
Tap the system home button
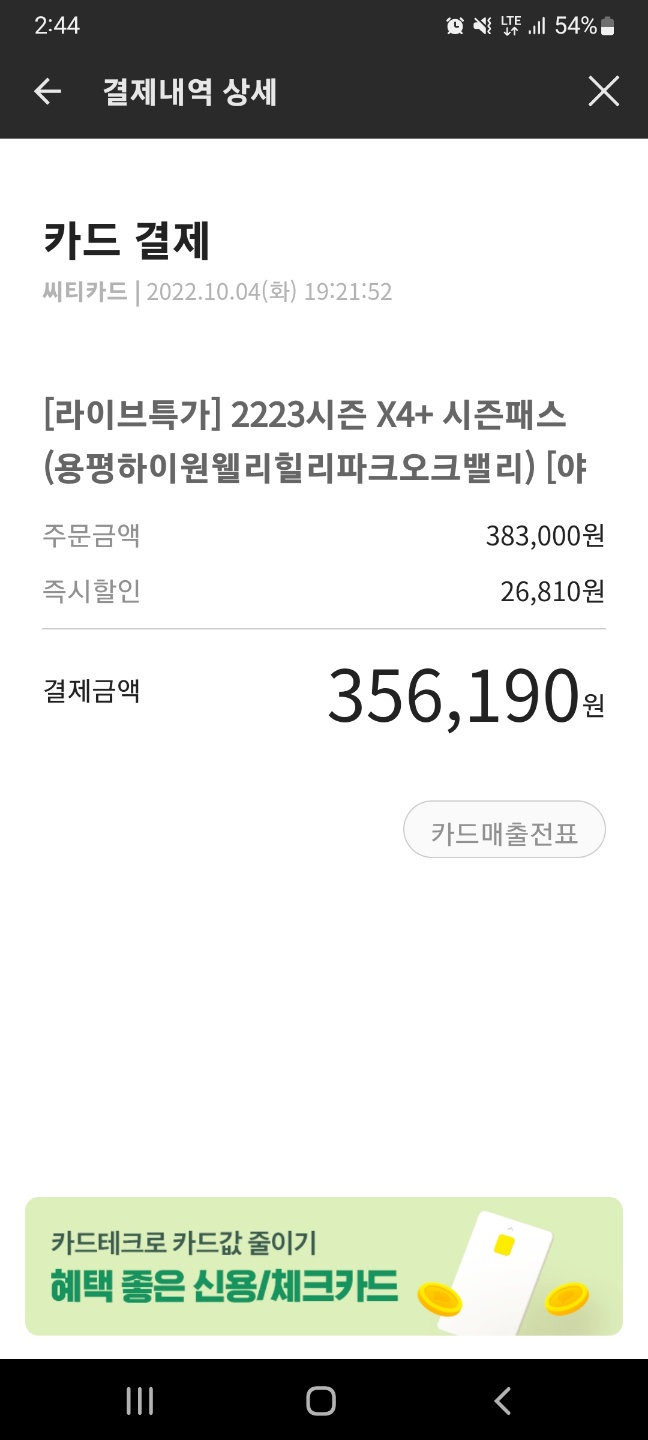point(321,1400)
